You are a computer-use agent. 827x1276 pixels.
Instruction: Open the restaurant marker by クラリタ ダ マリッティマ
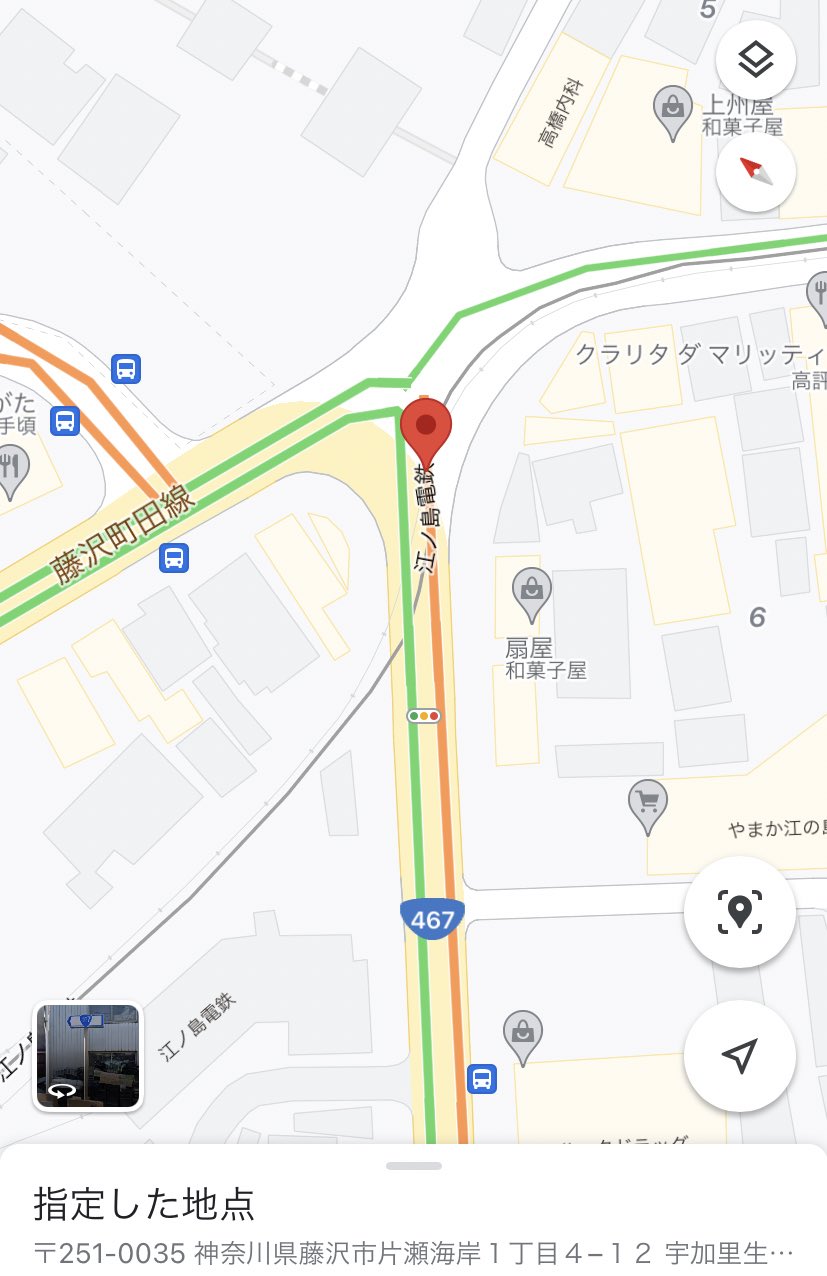click(818, 297)
